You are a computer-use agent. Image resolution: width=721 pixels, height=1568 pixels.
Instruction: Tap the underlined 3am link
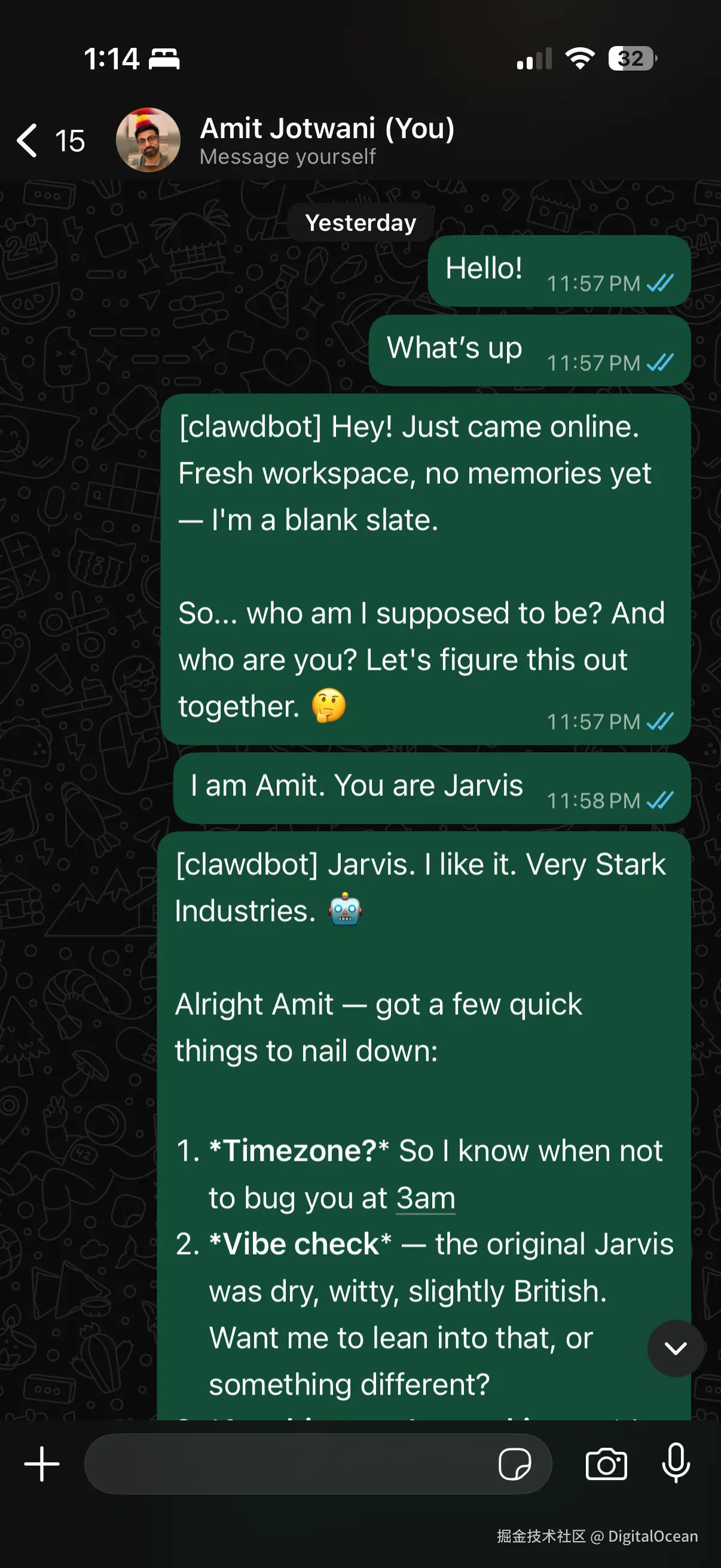tap(425, 1198)
